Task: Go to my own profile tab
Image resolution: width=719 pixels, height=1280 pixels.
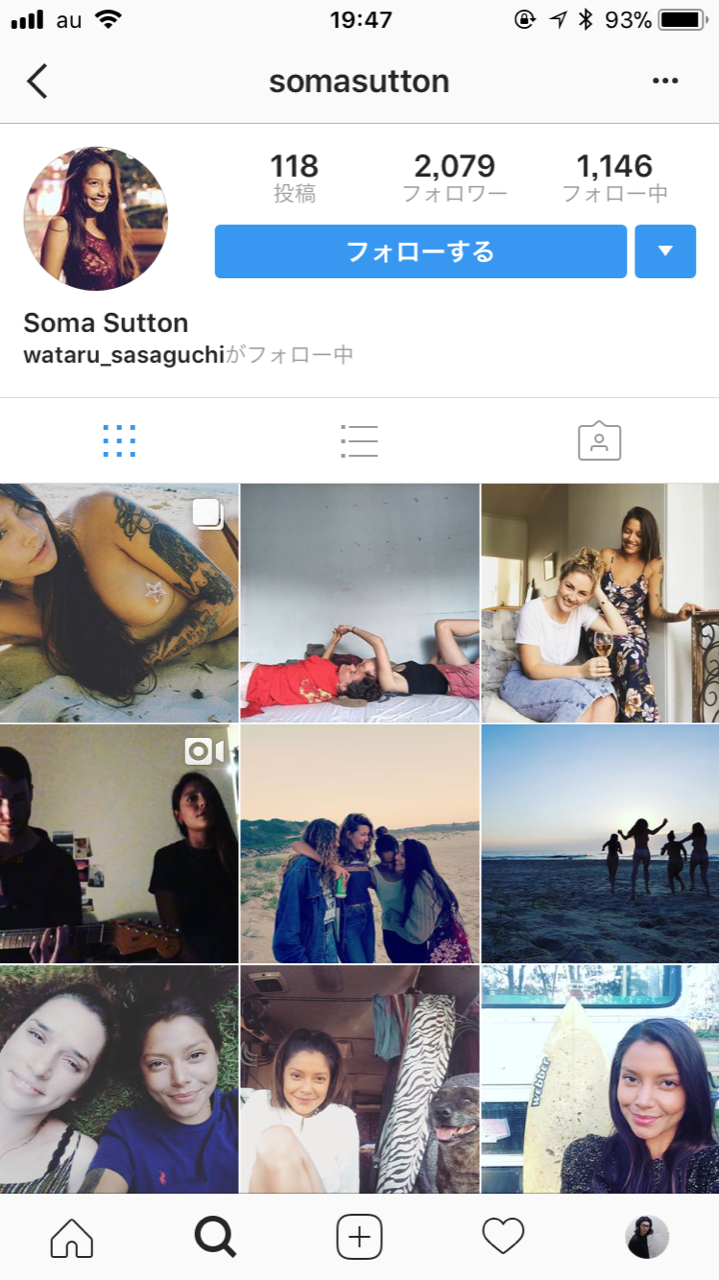Action: click(x=647, y=1238)
